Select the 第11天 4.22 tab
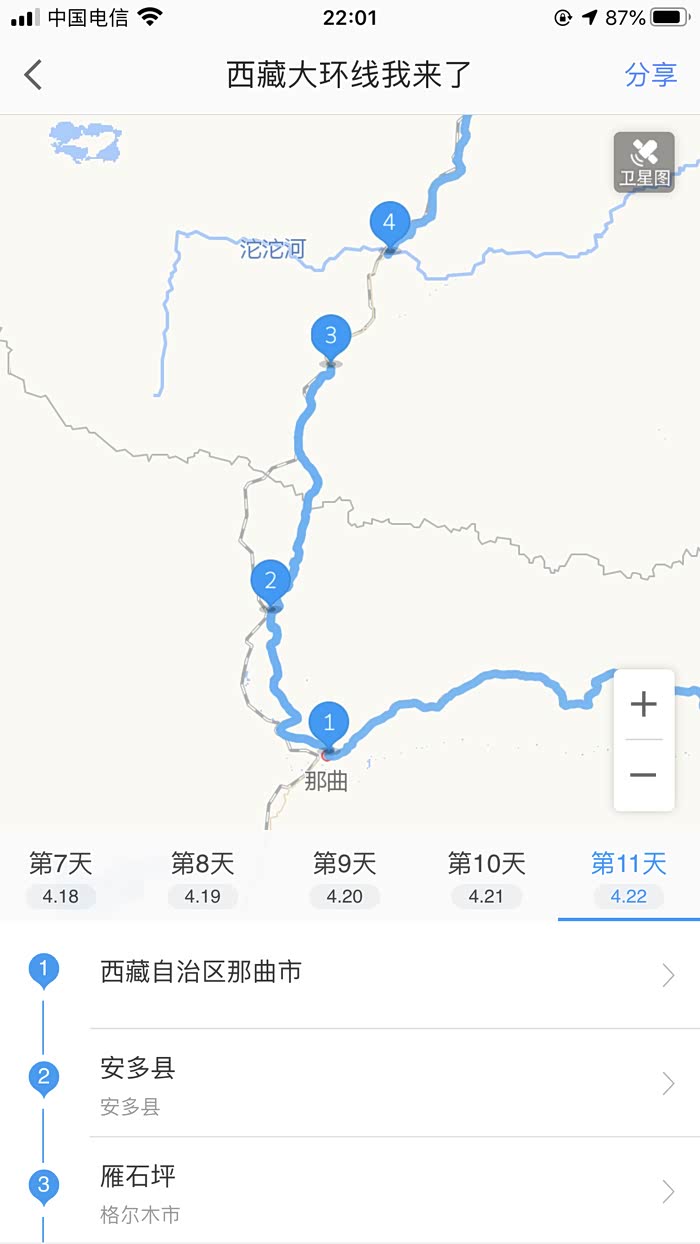The image size is (700, 1244). point(628,877)
